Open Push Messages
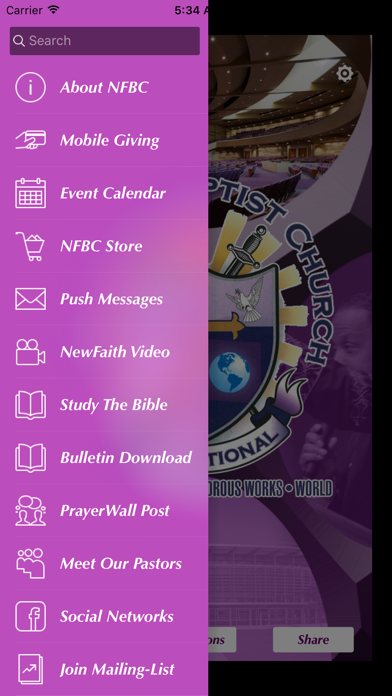This screenshot has width=392, height=696. pos(104,299)
